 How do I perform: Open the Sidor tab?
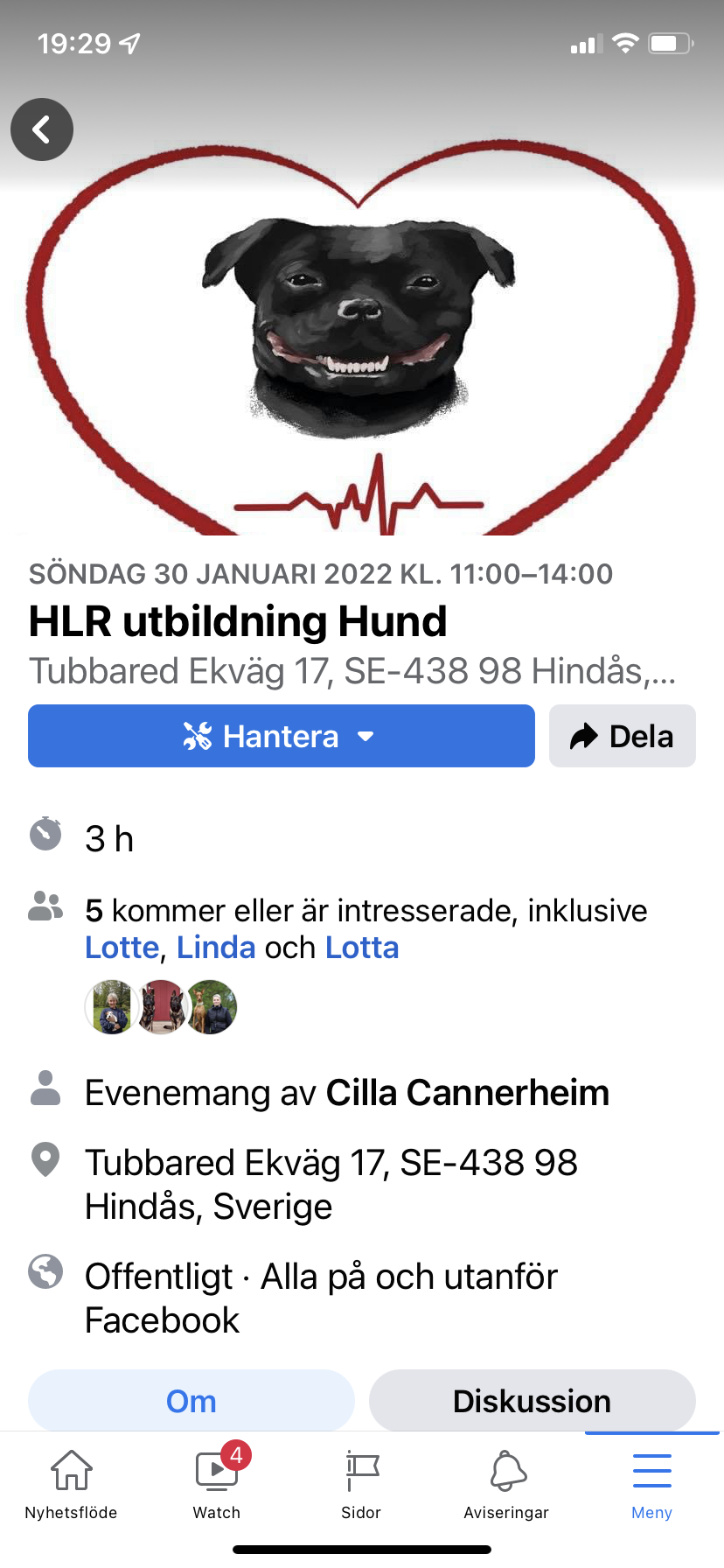tap(361, 1485)
